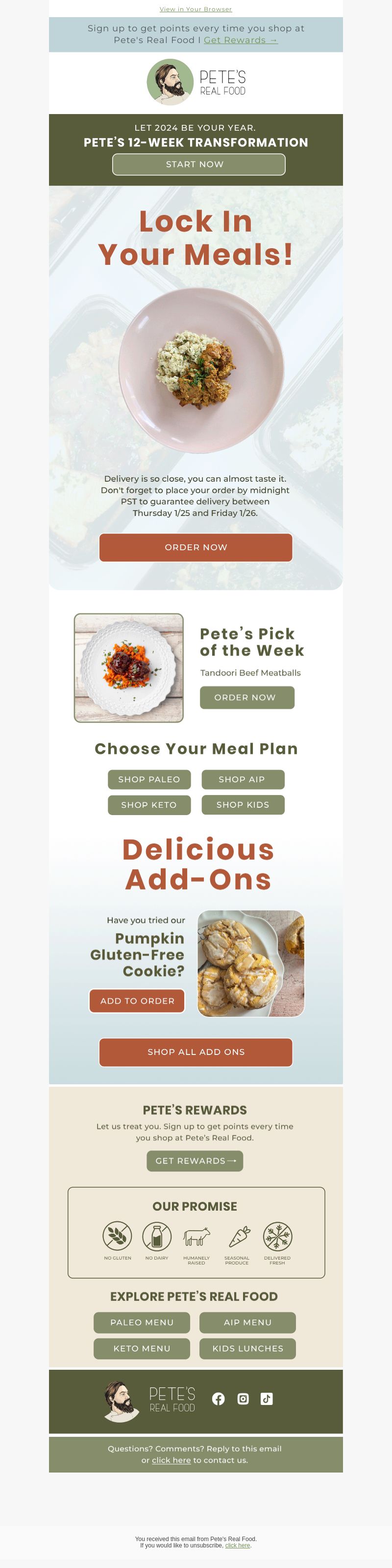Screen dimensions: 392x1568
Task: Open the Instagram profile icon
Action: tap(243, 1399)
